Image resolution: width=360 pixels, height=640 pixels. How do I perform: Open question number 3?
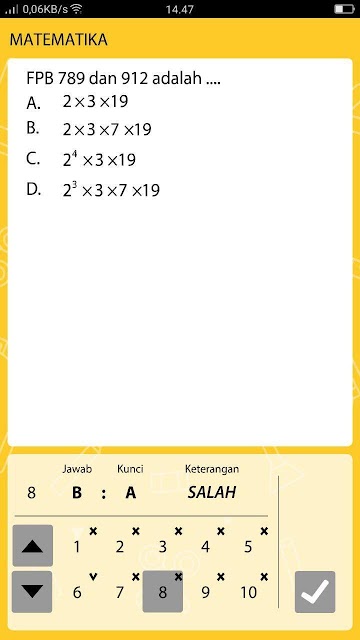coord(162,546)
